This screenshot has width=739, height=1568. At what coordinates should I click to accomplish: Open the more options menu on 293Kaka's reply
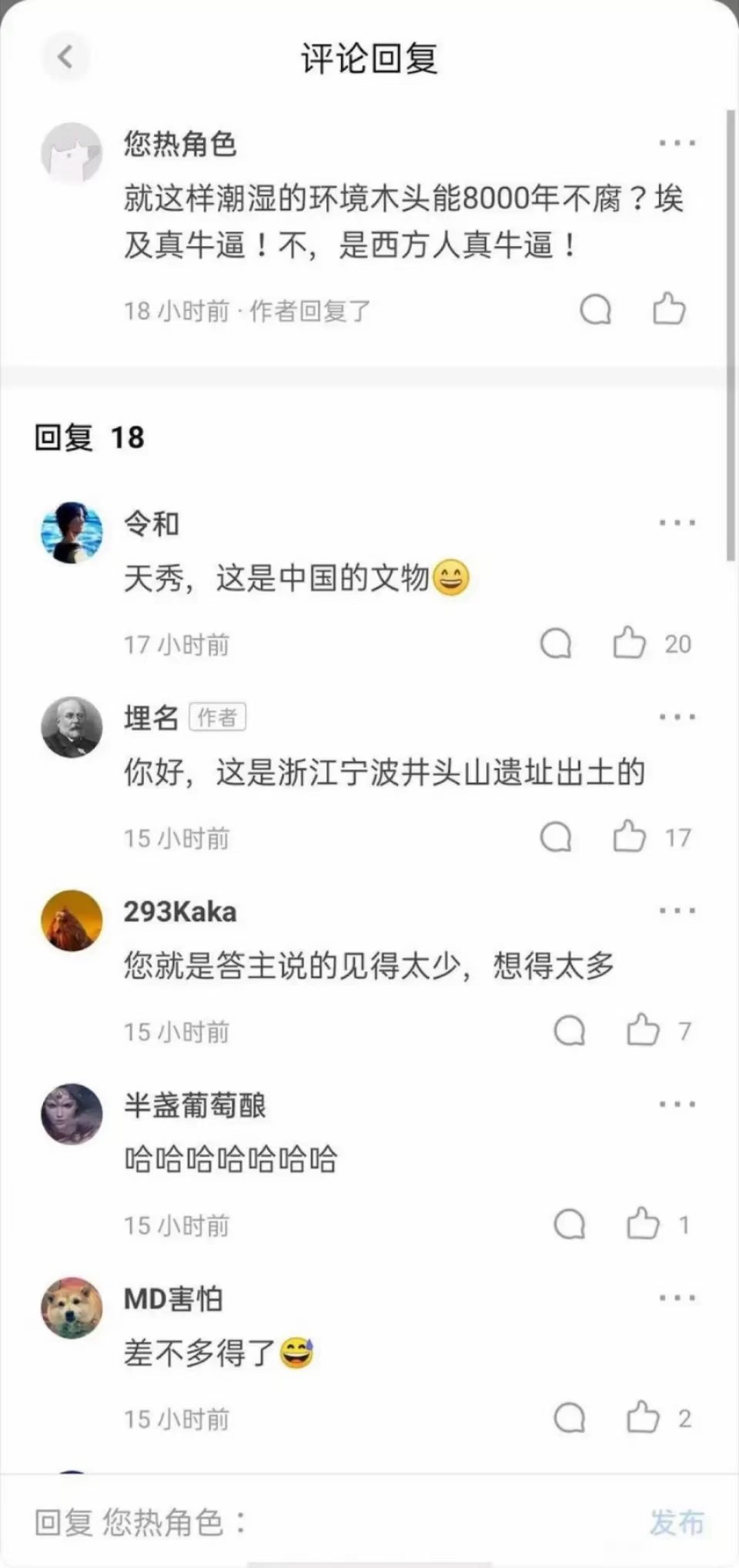point(677,911)
